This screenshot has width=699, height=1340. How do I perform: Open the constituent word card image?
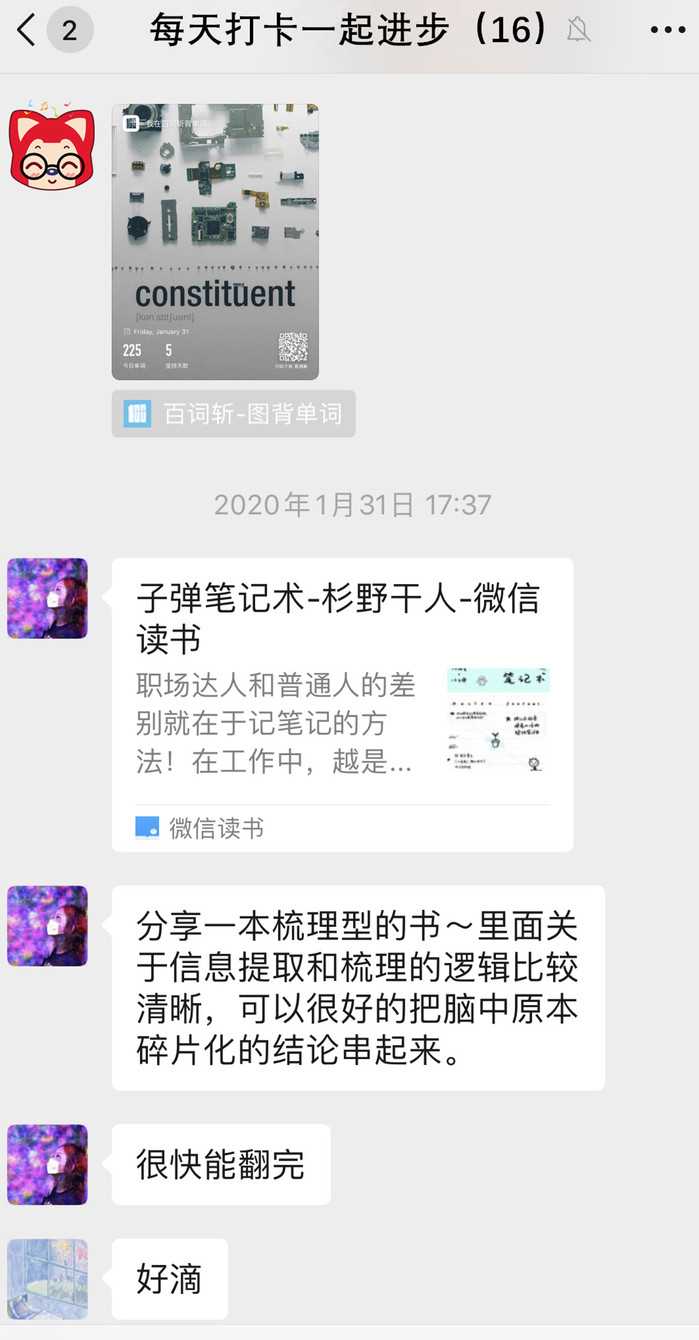pos(215,242)
